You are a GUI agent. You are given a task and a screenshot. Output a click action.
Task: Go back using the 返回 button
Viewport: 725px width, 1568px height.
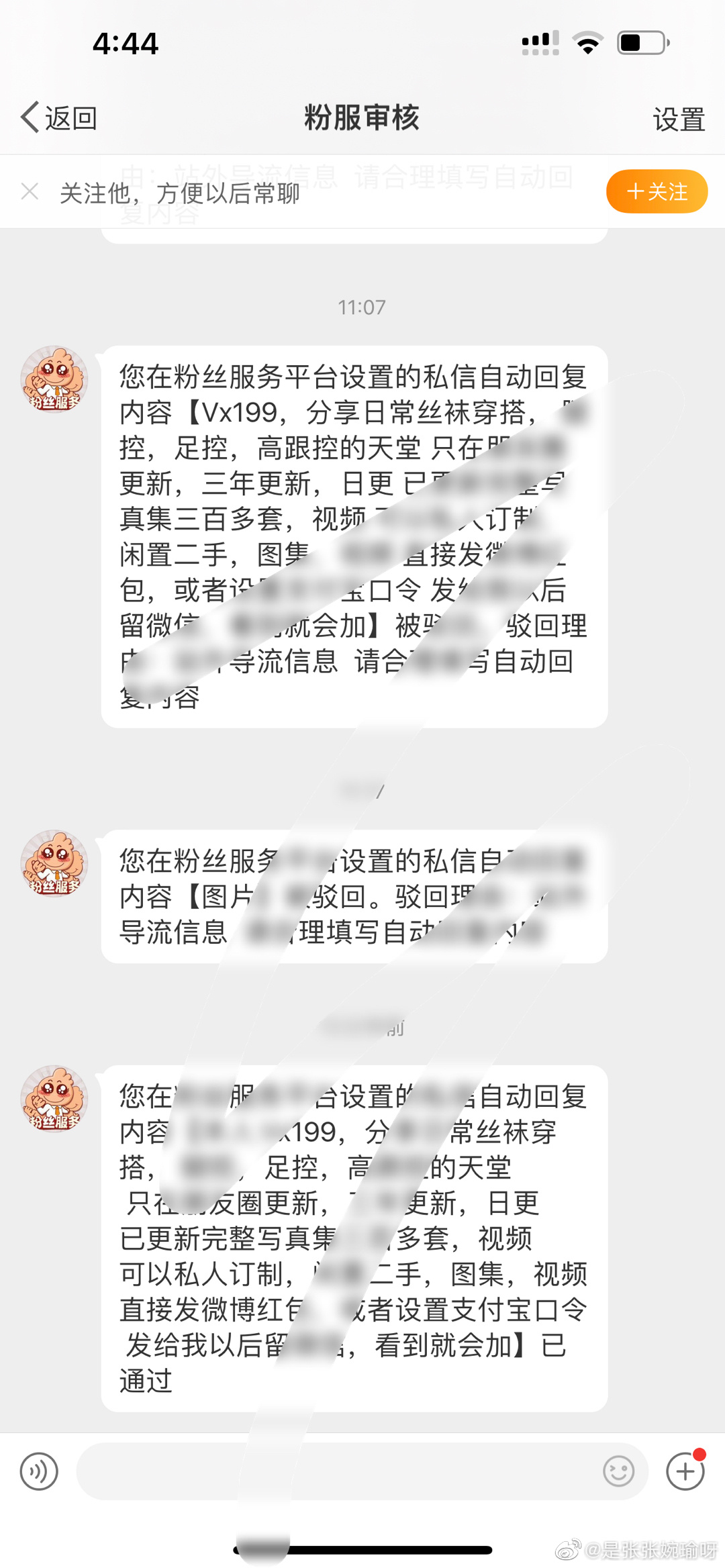(x=59, y=118)
